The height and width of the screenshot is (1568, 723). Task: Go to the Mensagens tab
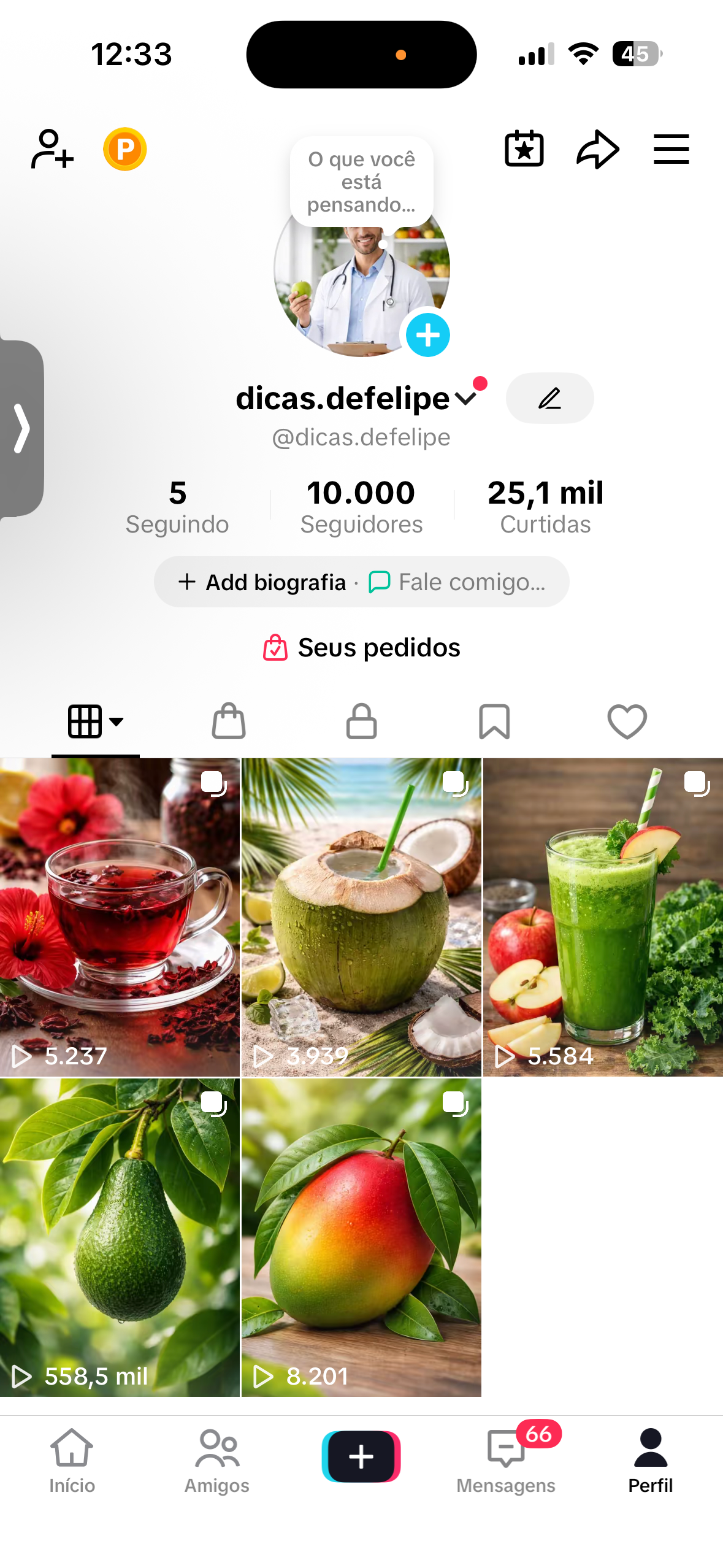506,1460
